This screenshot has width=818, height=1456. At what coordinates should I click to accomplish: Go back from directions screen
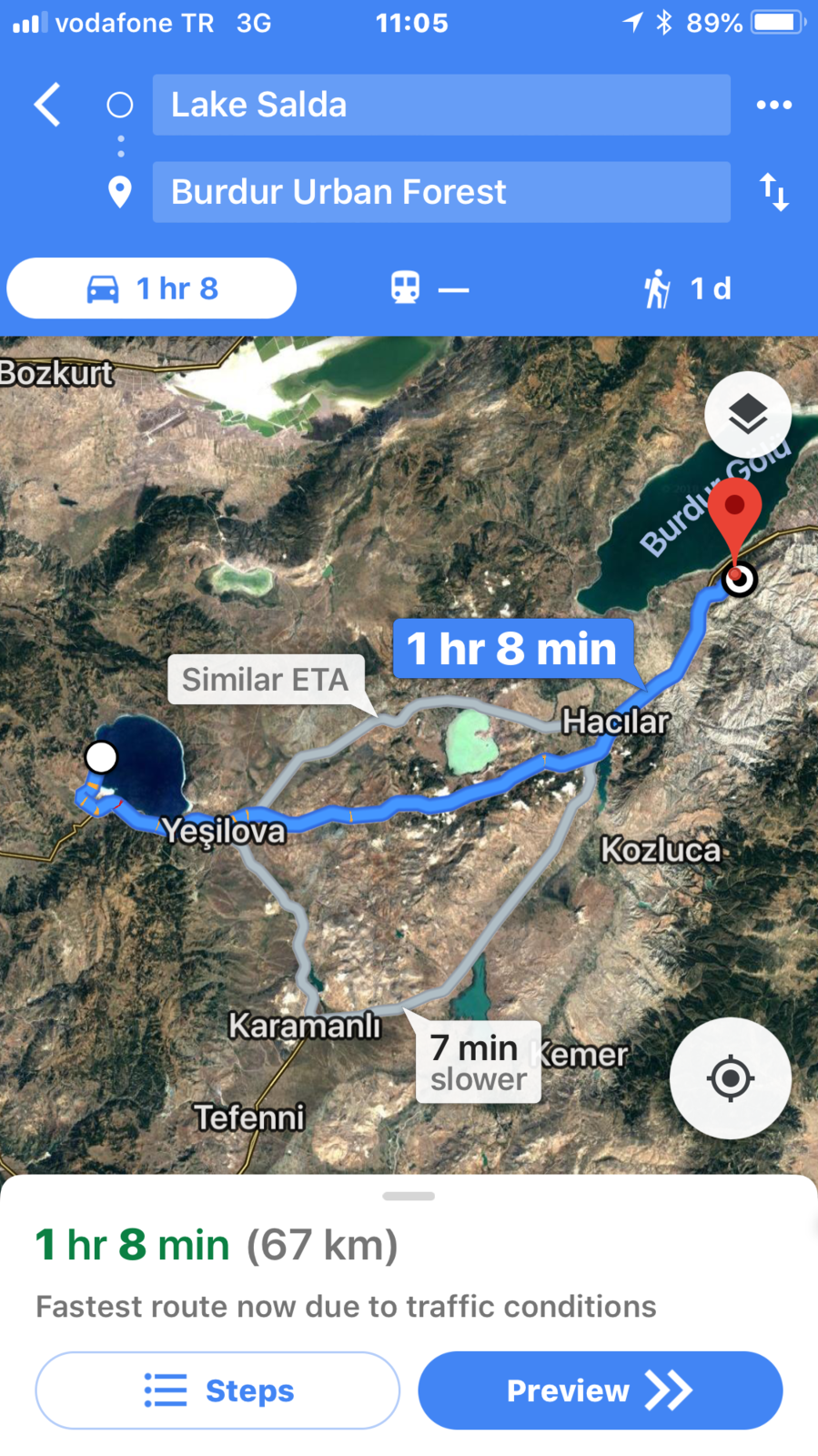coord(47,105)
